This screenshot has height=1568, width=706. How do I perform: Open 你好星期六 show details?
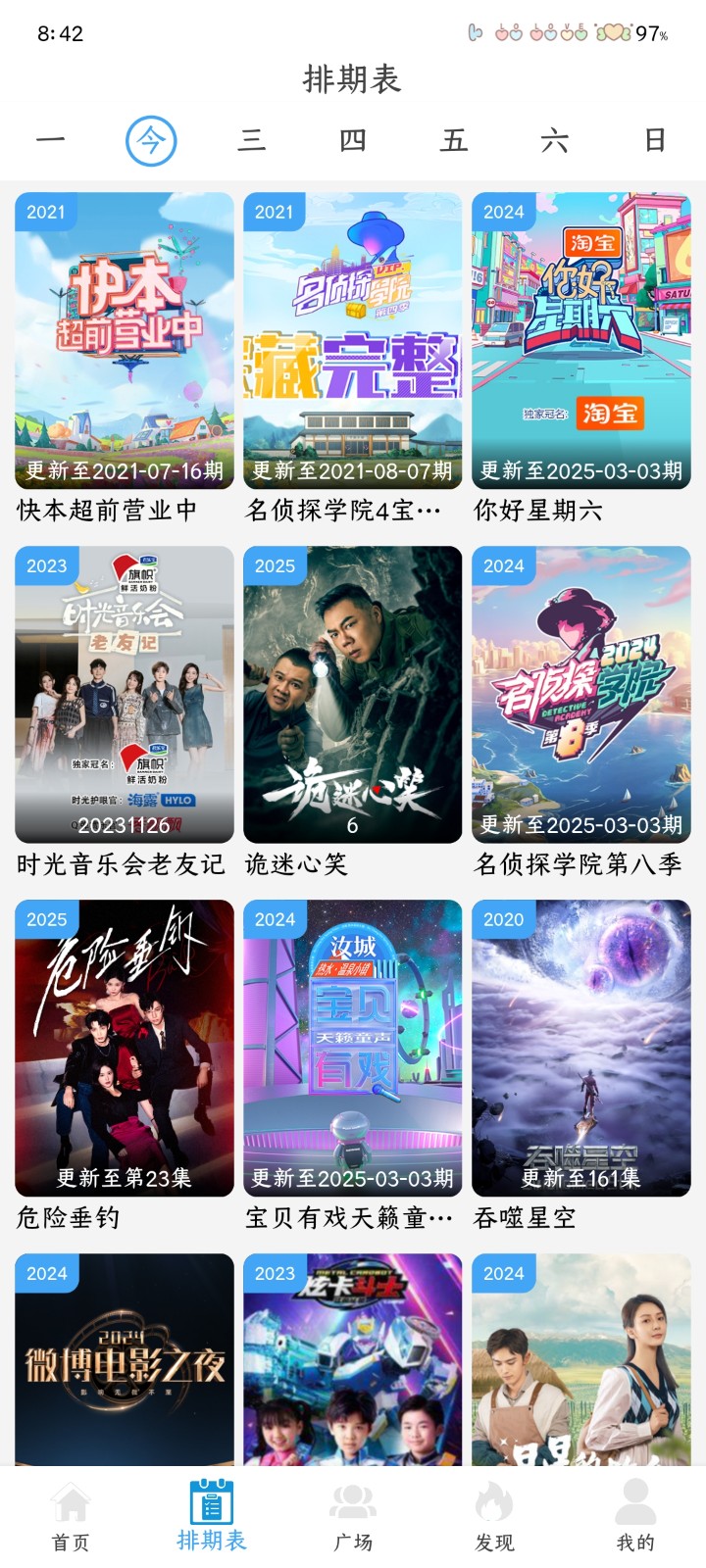click(581, 341)
